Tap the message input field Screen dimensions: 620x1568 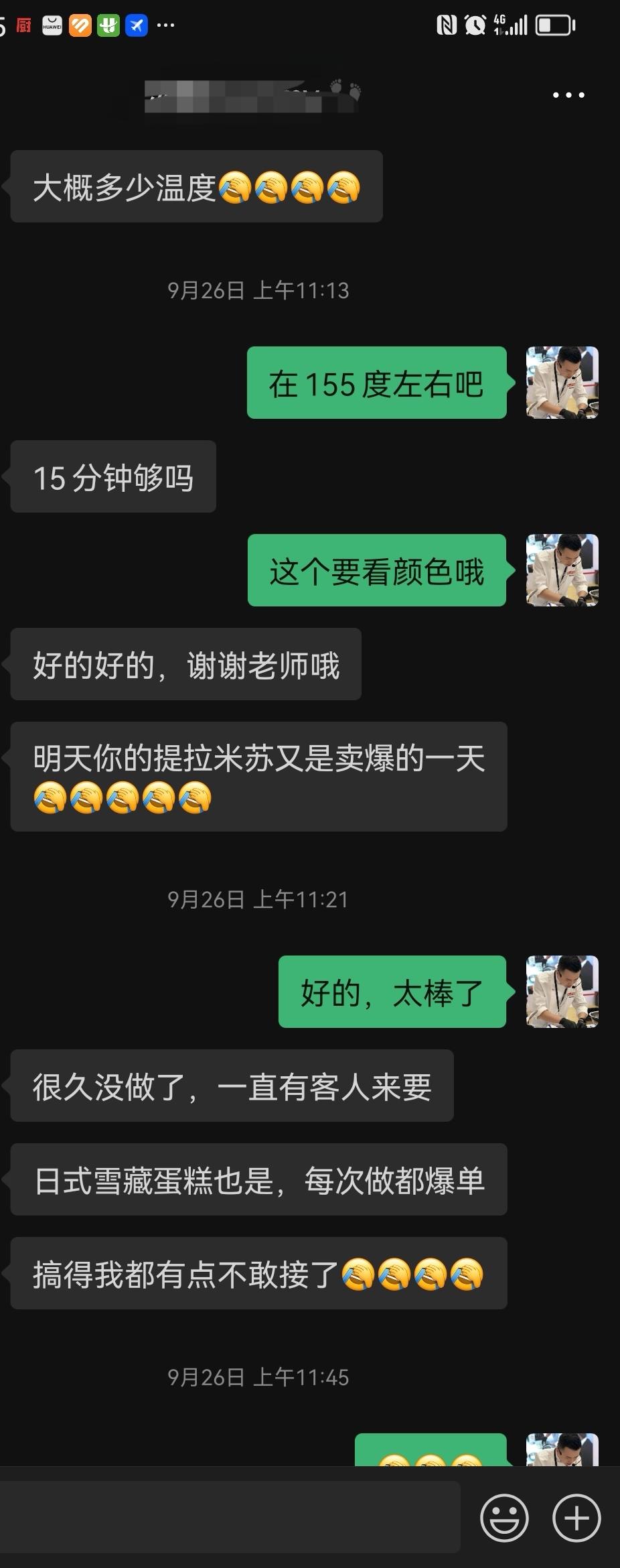point(230,1517)
